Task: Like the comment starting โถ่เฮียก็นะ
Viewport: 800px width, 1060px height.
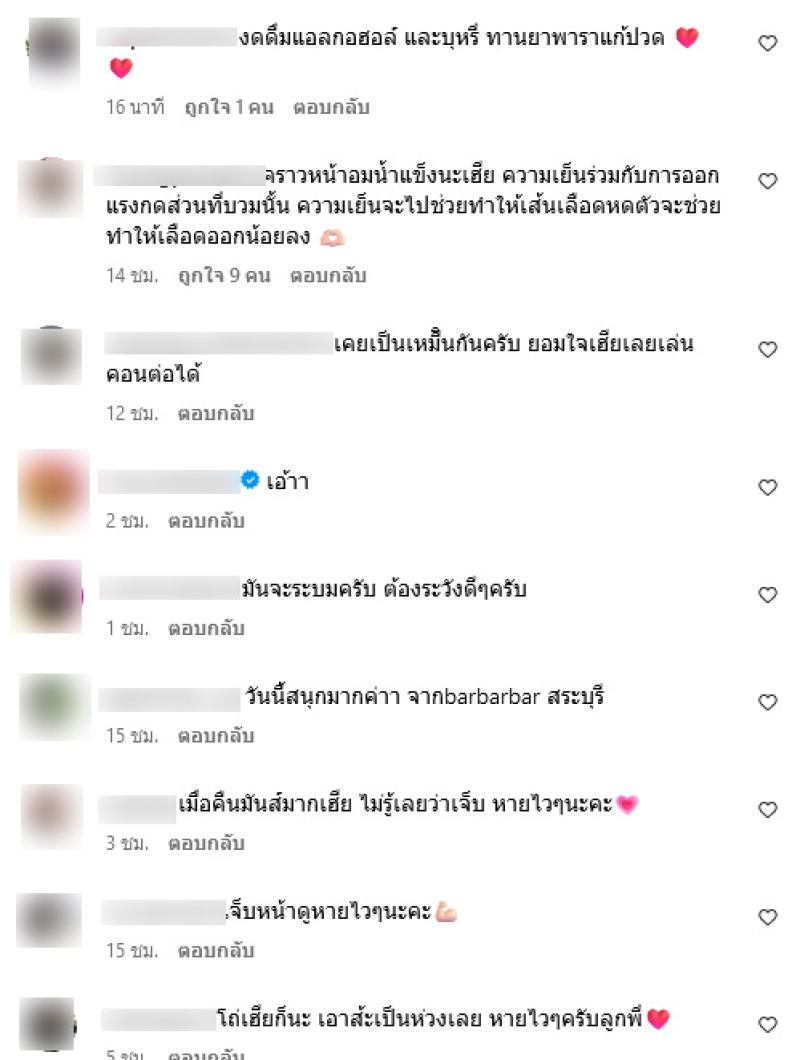Action: point(767,1024)
